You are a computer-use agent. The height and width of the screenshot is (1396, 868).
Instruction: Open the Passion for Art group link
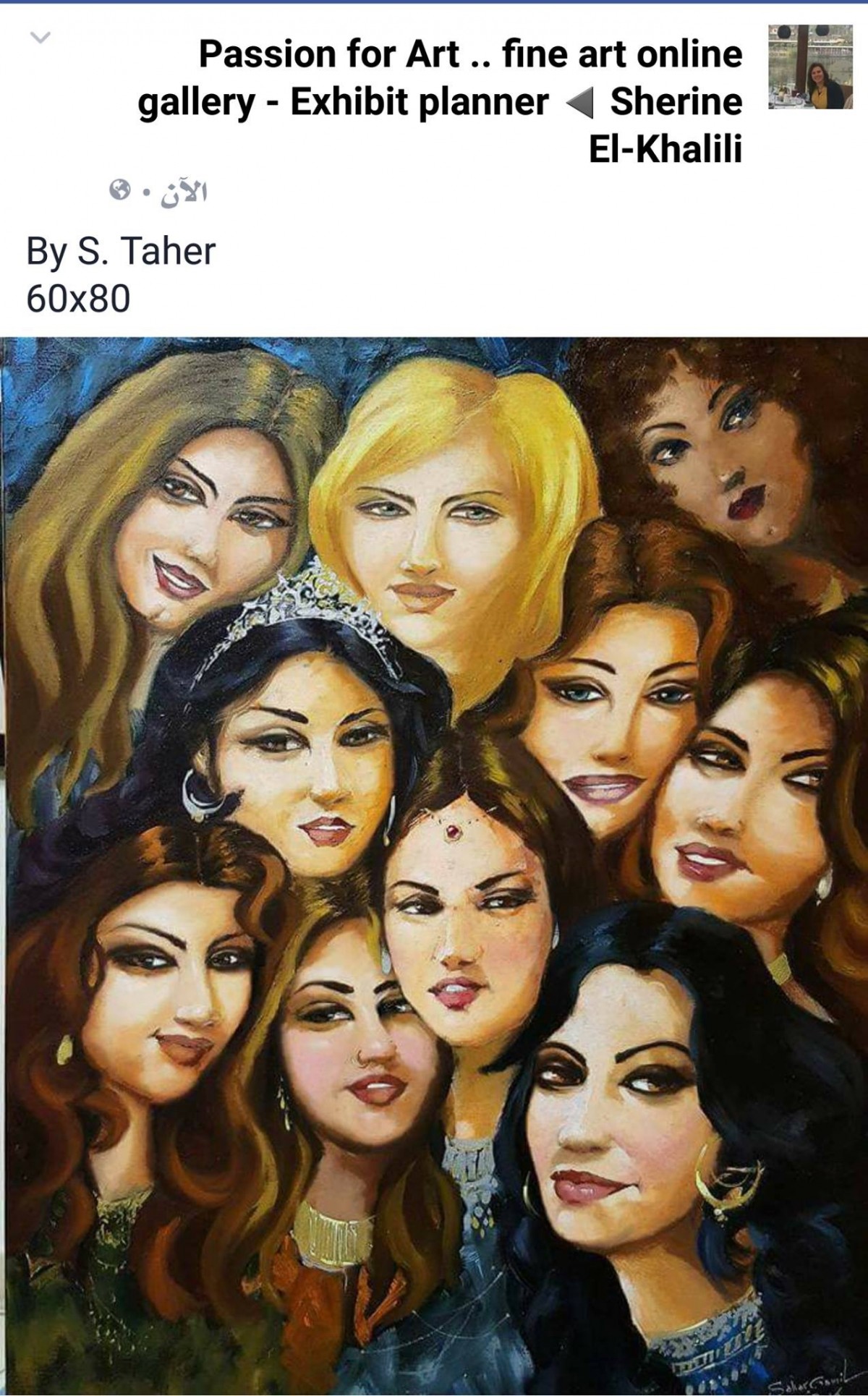pyautogui.click(x=441, y=77)
